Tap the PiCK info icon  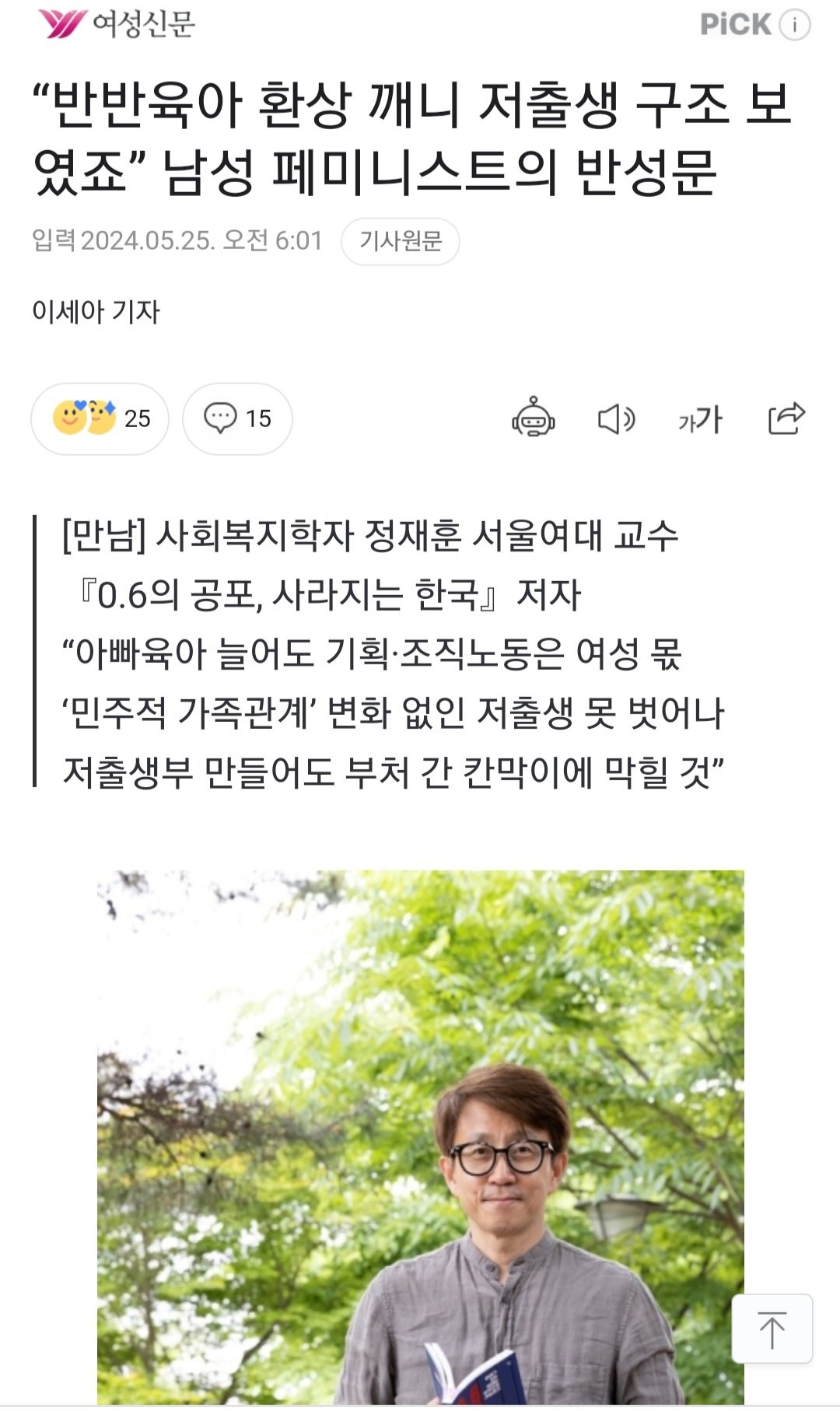pyautogui.click(x=794, y=24)
